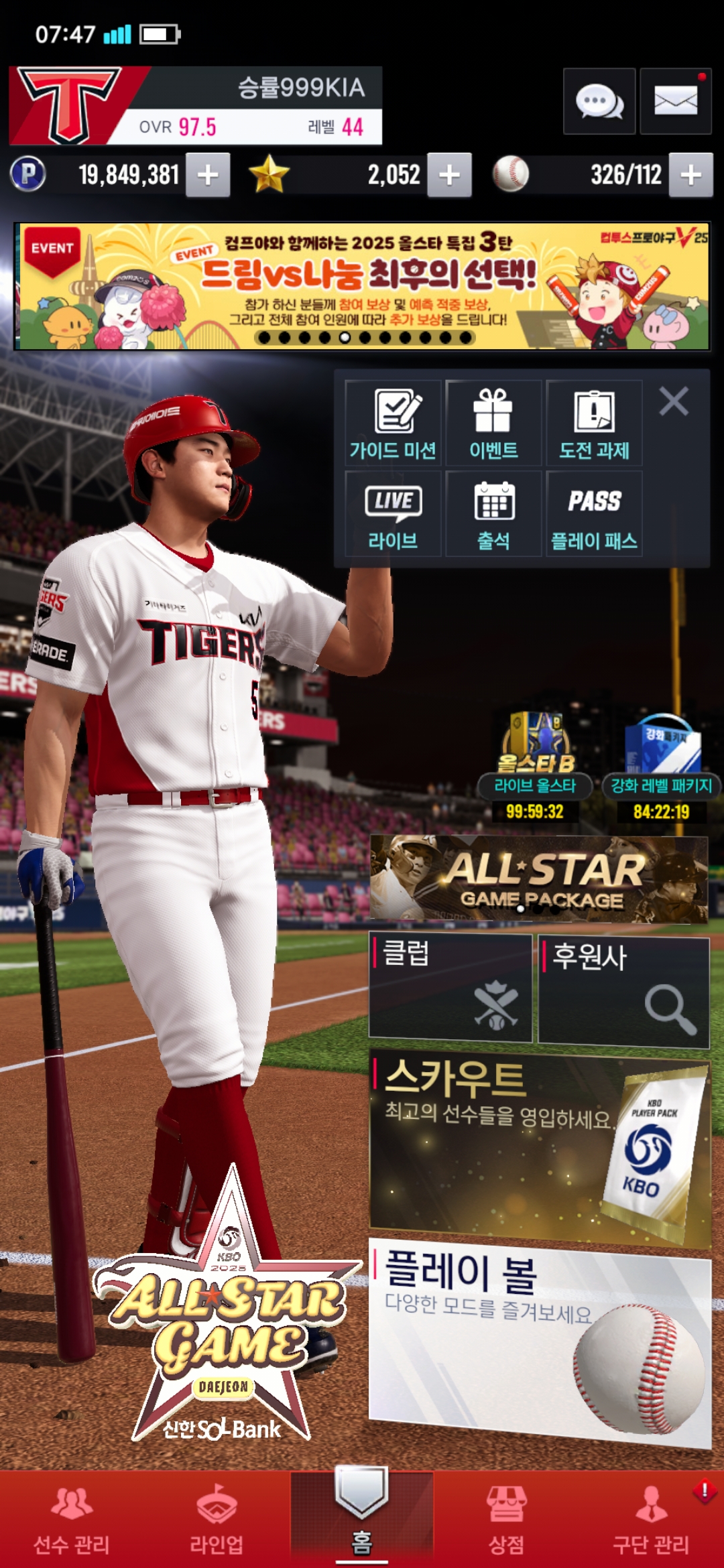Open the 드림vs나눔 event banner
The width and height of the screenshot is (724, 1568).
click(362, 286)
